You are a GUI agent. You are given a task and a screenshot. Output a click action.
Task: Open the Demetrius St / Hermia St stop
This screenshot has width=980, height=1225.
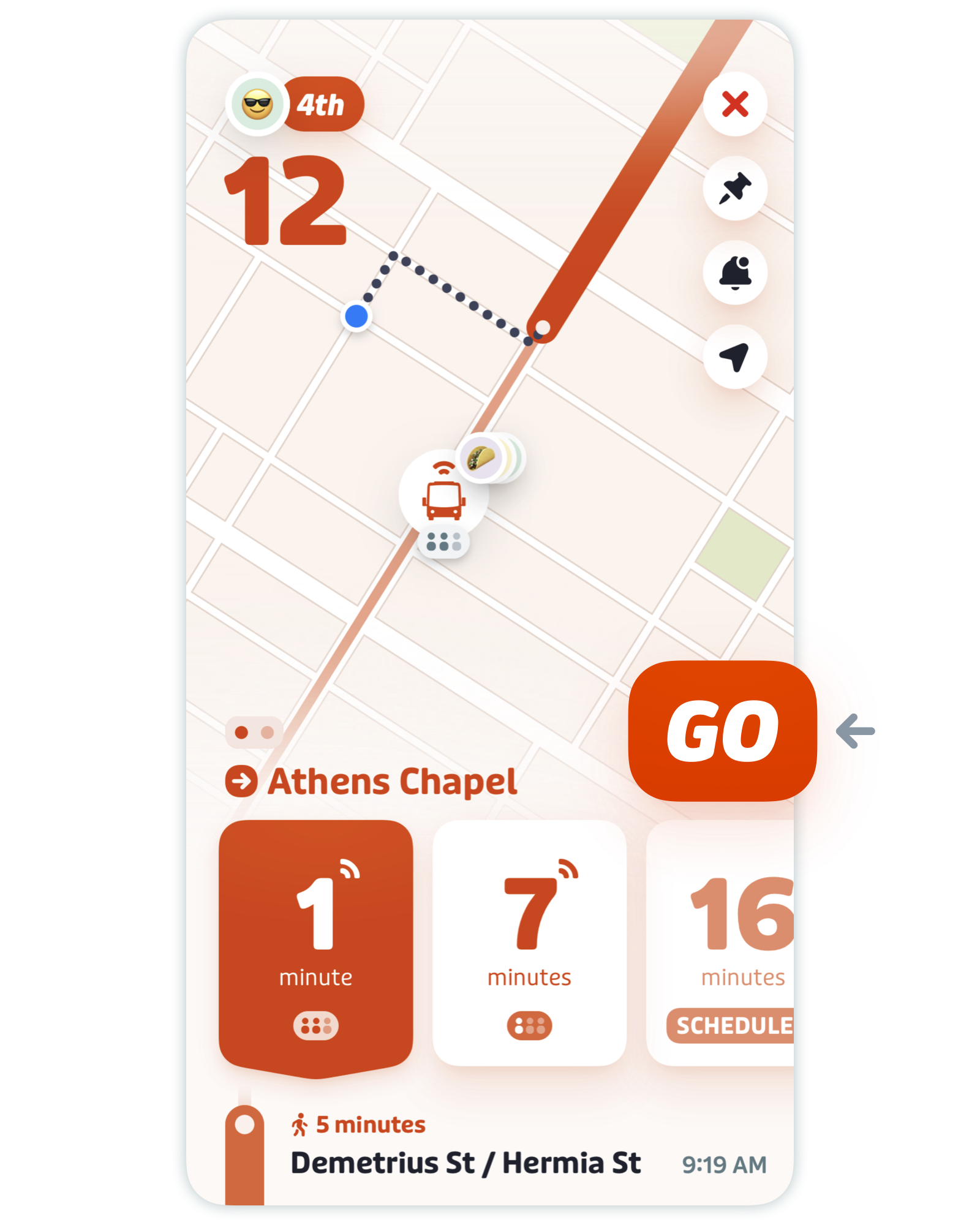[466, 1163]
